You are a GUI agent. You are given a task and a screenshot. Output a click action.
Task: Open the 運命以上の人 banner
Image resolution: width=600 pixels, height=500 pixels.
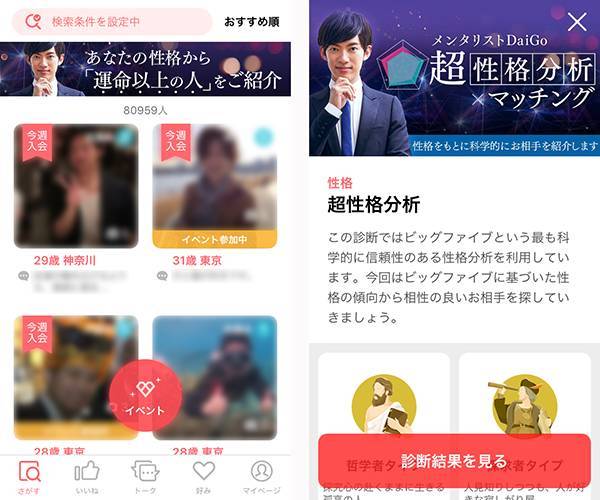pos(146,69)
